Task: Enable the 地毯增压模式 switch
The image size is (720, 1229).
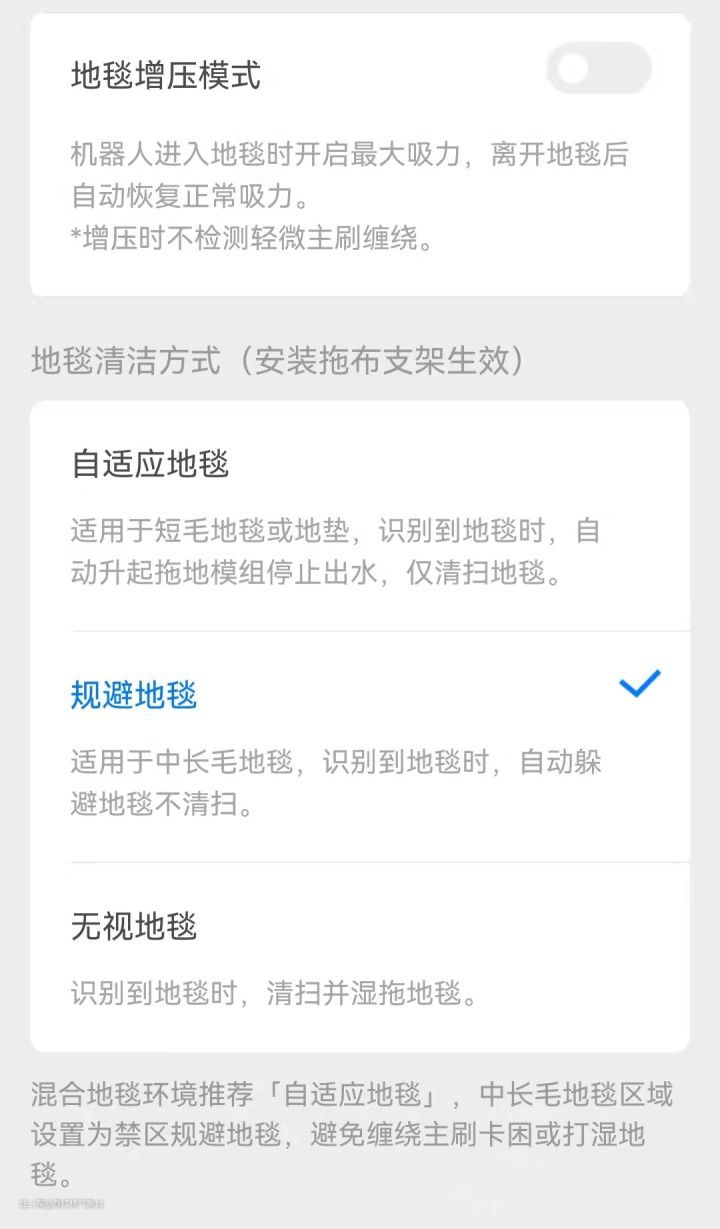Action: click(x=599, y=69)
